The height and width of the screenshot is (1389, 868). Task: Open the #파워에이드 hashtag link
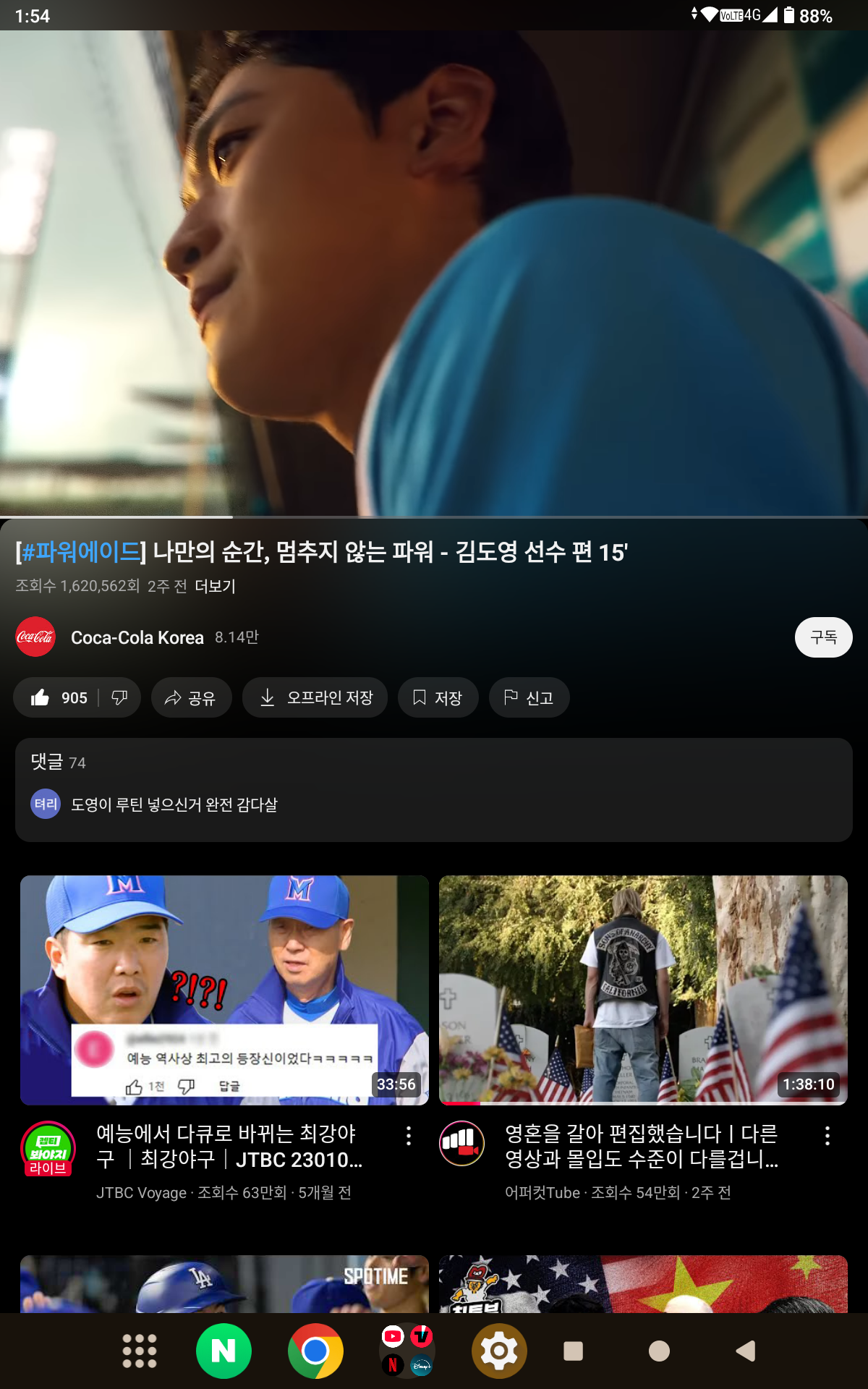(81, 552)
